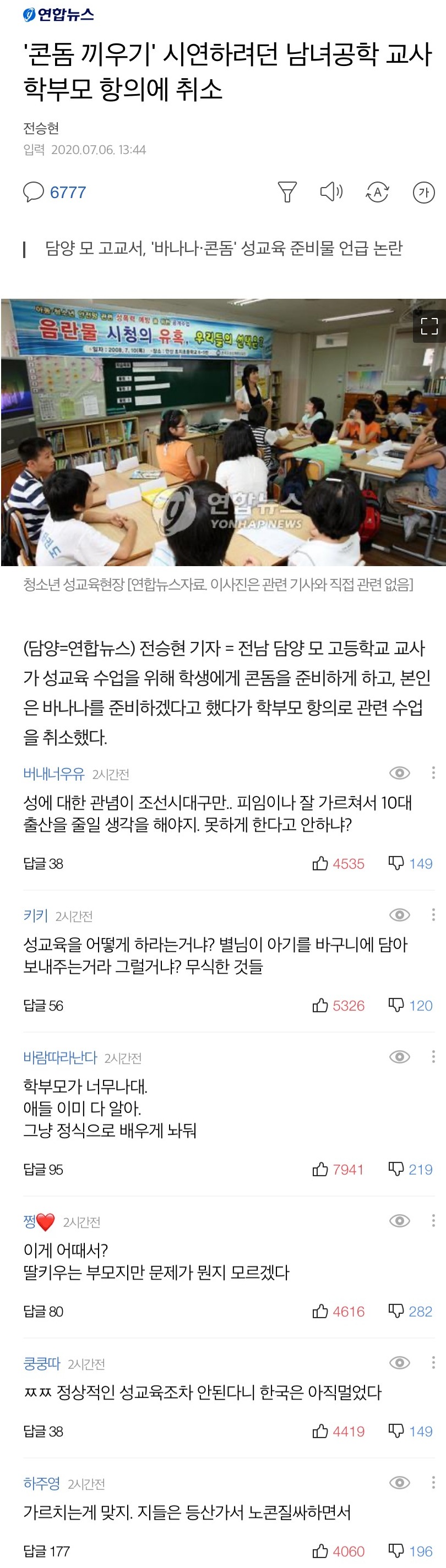446x1568 pixels.
Task: Tap the eye icon on 쩡's comment
Action: (x=400, y=1220)
